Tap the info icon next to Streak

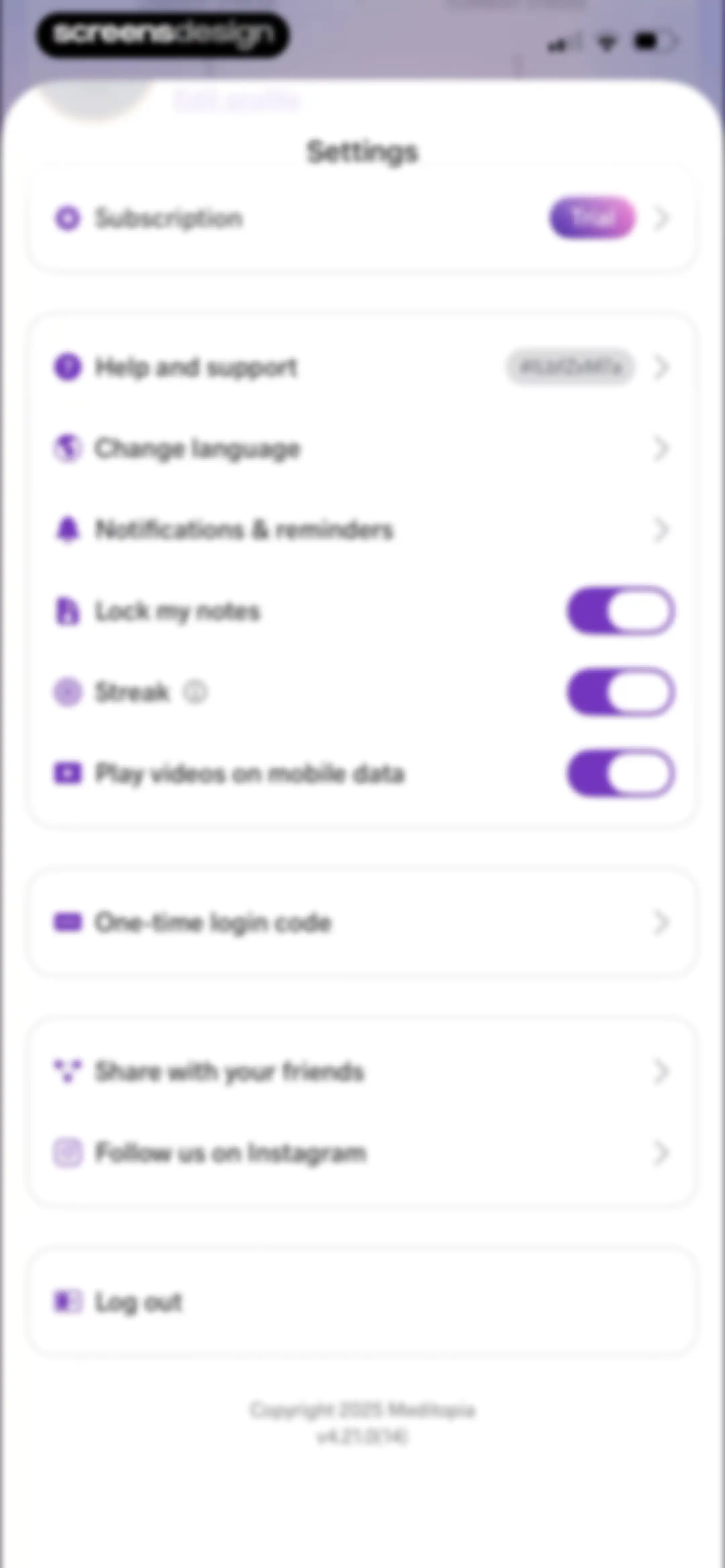tap(195, 692)
